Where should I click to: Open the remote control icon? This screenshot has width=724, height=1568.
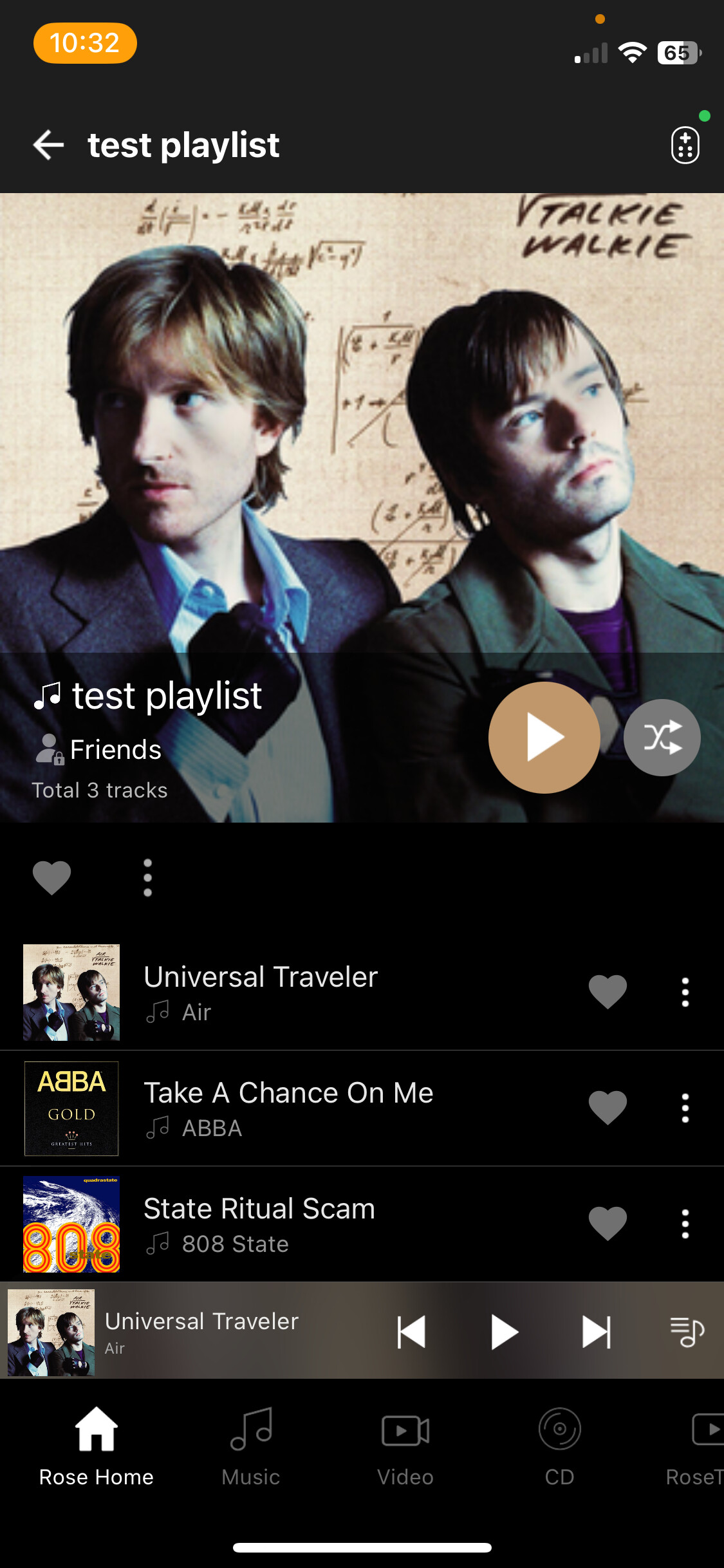[x=685, y=145]
